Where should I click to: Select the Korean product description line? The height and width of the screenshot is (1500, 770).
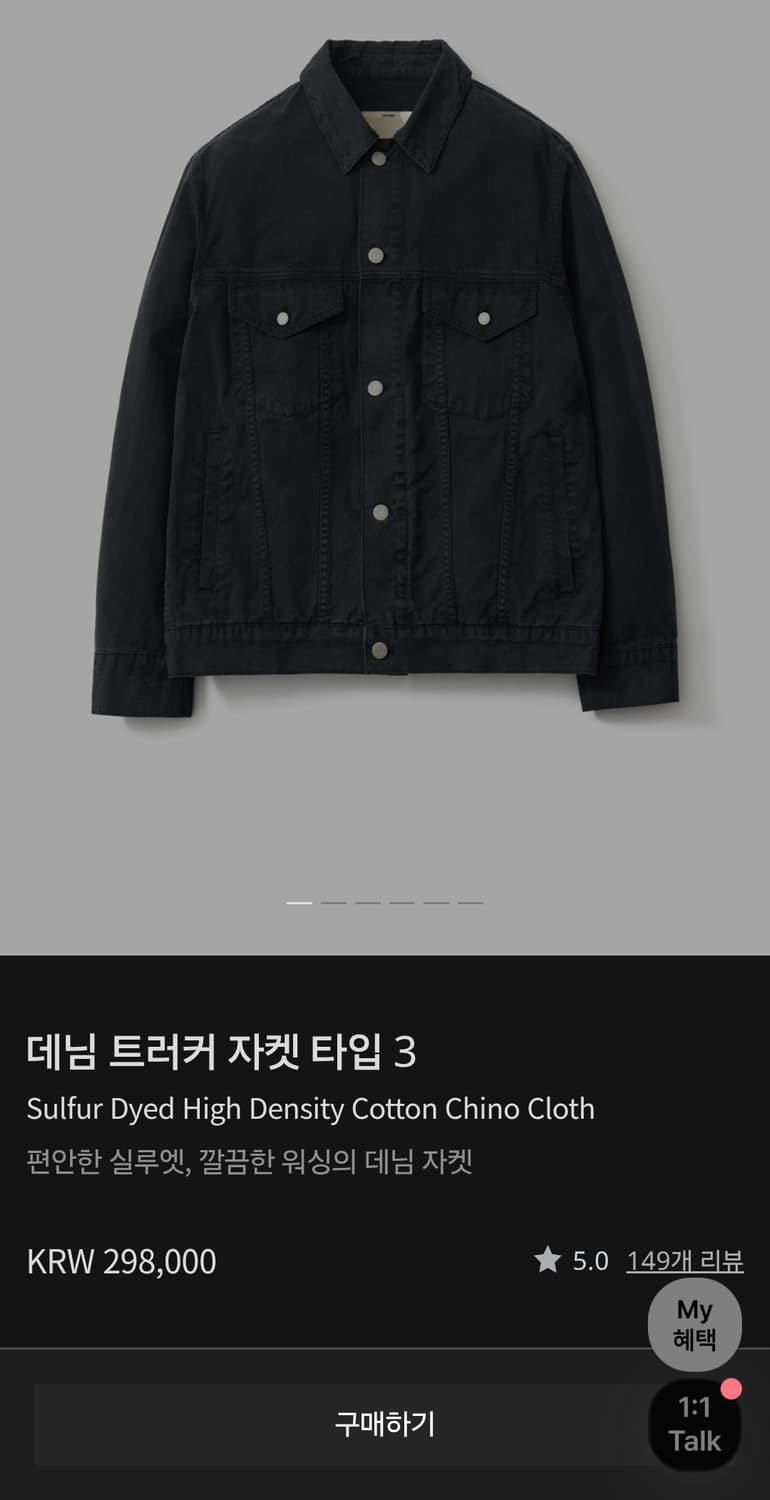click(252, 1159)
